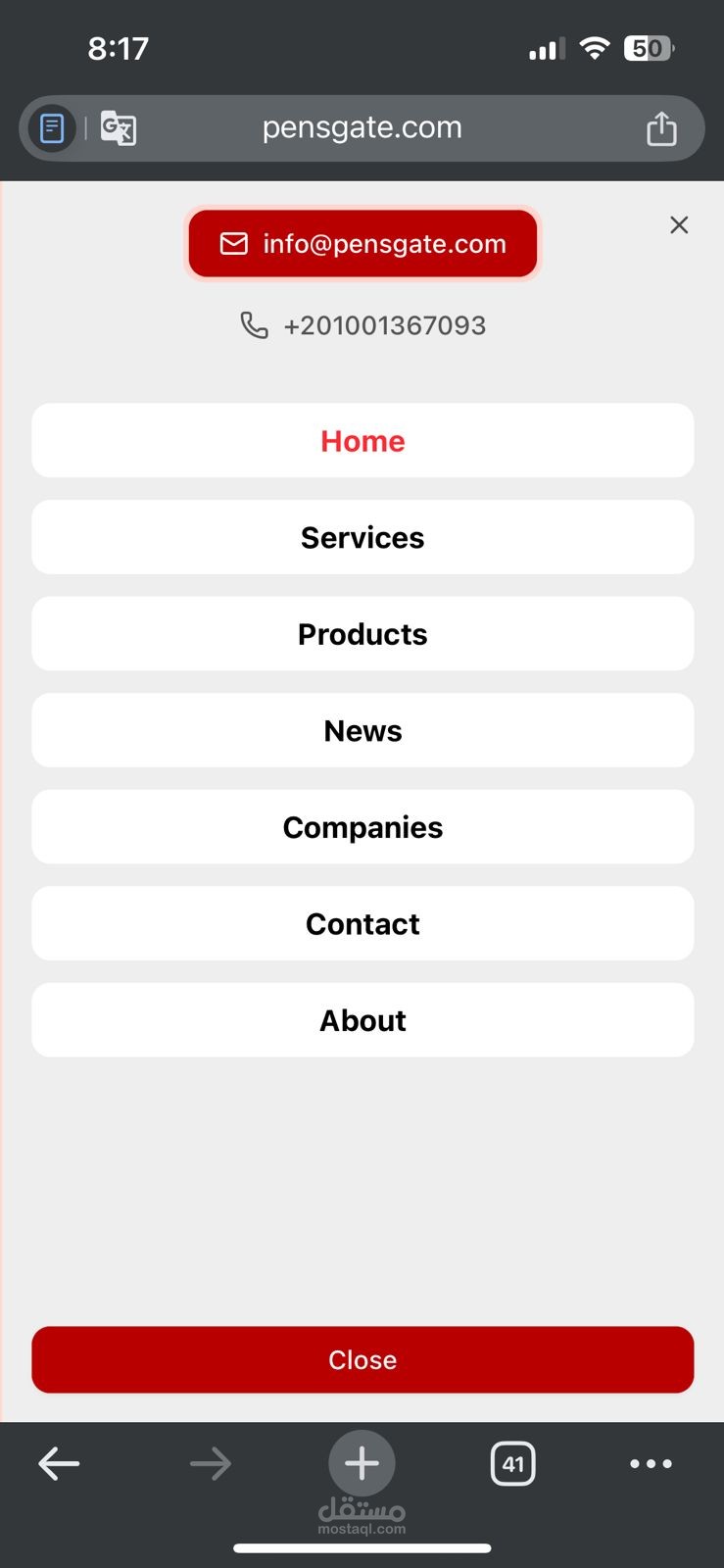The height and width of the screenshot is (1568, 724).
Task: View the News page
Action: 362,730
